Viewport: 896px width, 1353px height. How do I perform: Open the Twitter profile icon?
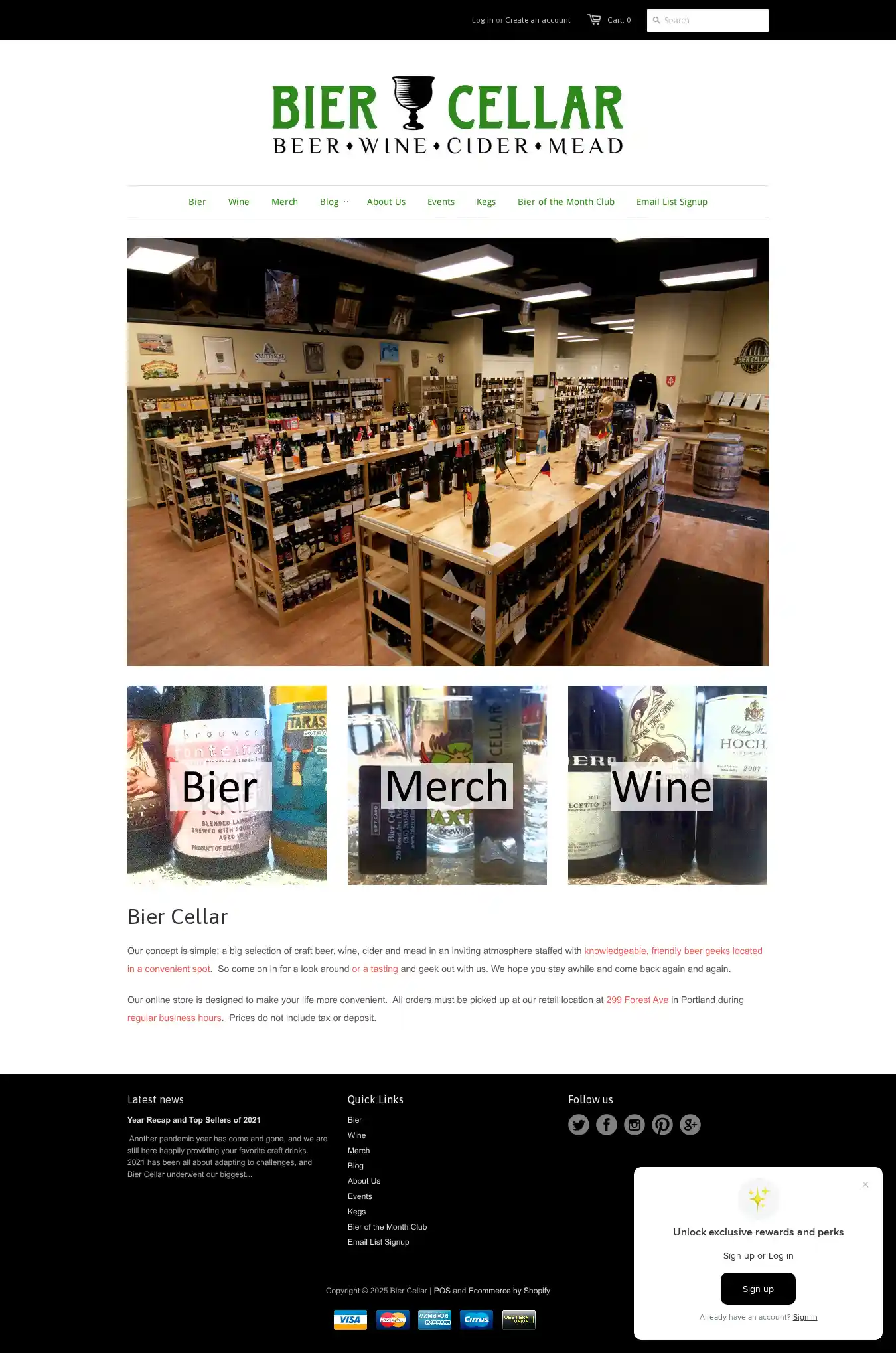coord(578,1125)
